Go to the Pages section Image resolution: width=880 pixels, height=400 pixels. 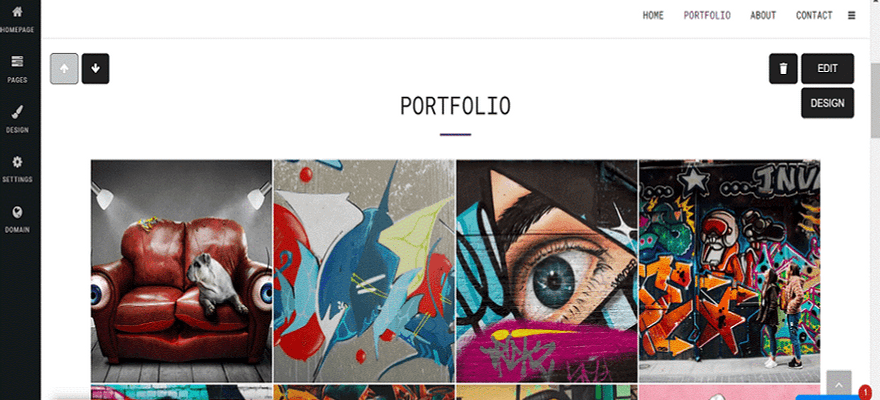[17, 68]
